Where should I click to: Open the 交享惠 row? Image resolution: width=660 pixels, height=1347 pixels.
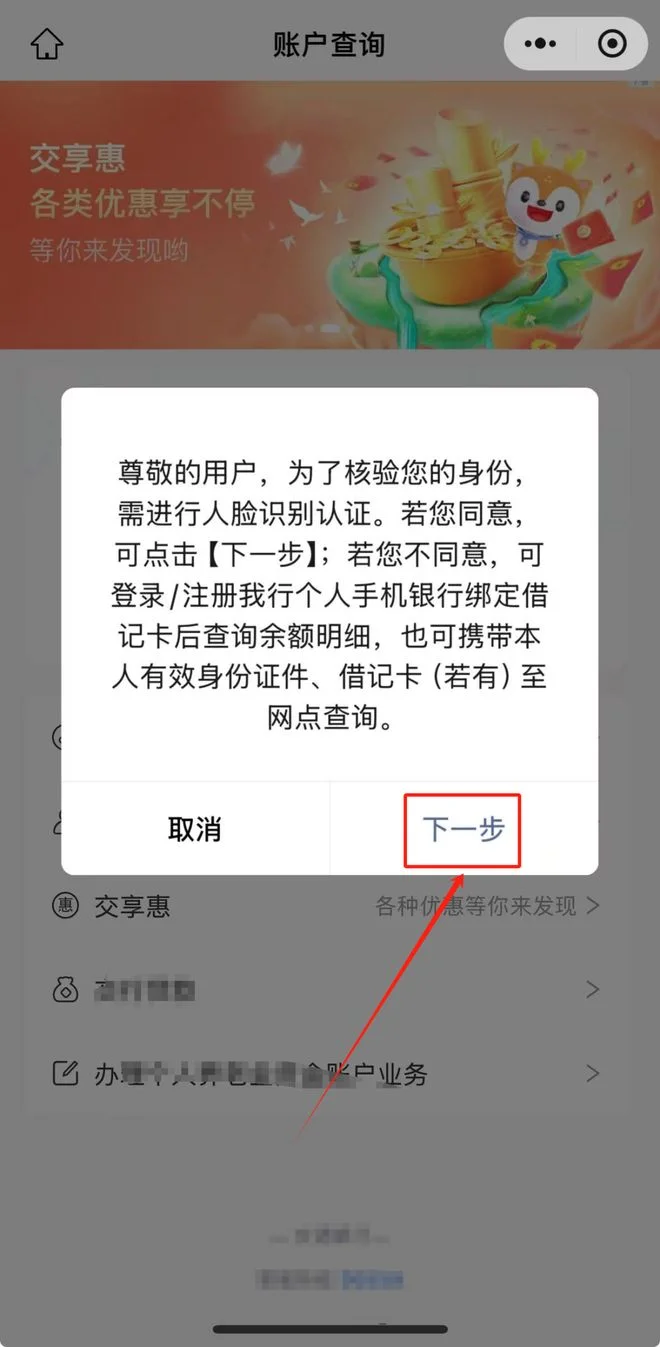click(328, 907)
